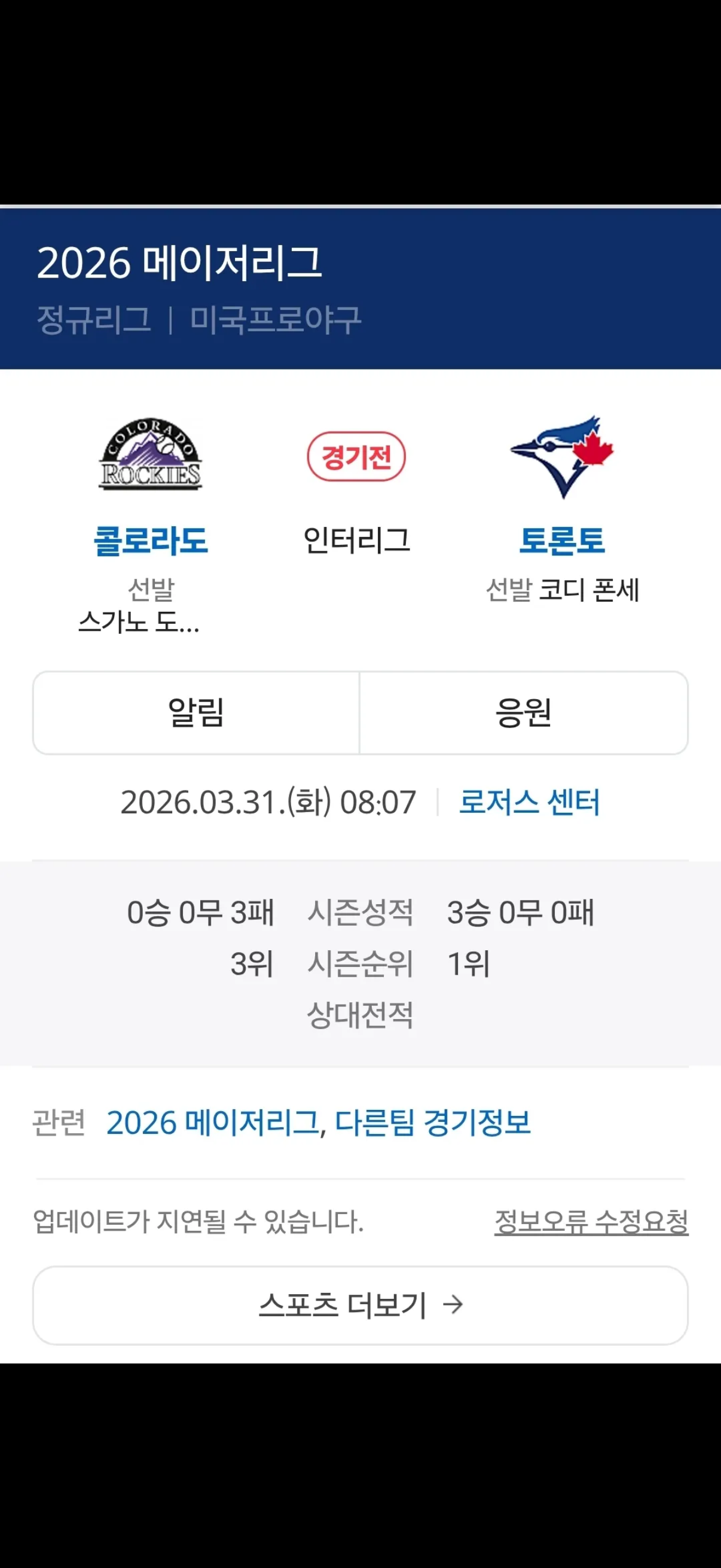Open the 토론토 team link
Screen dimensions: 721x1568
561,541
